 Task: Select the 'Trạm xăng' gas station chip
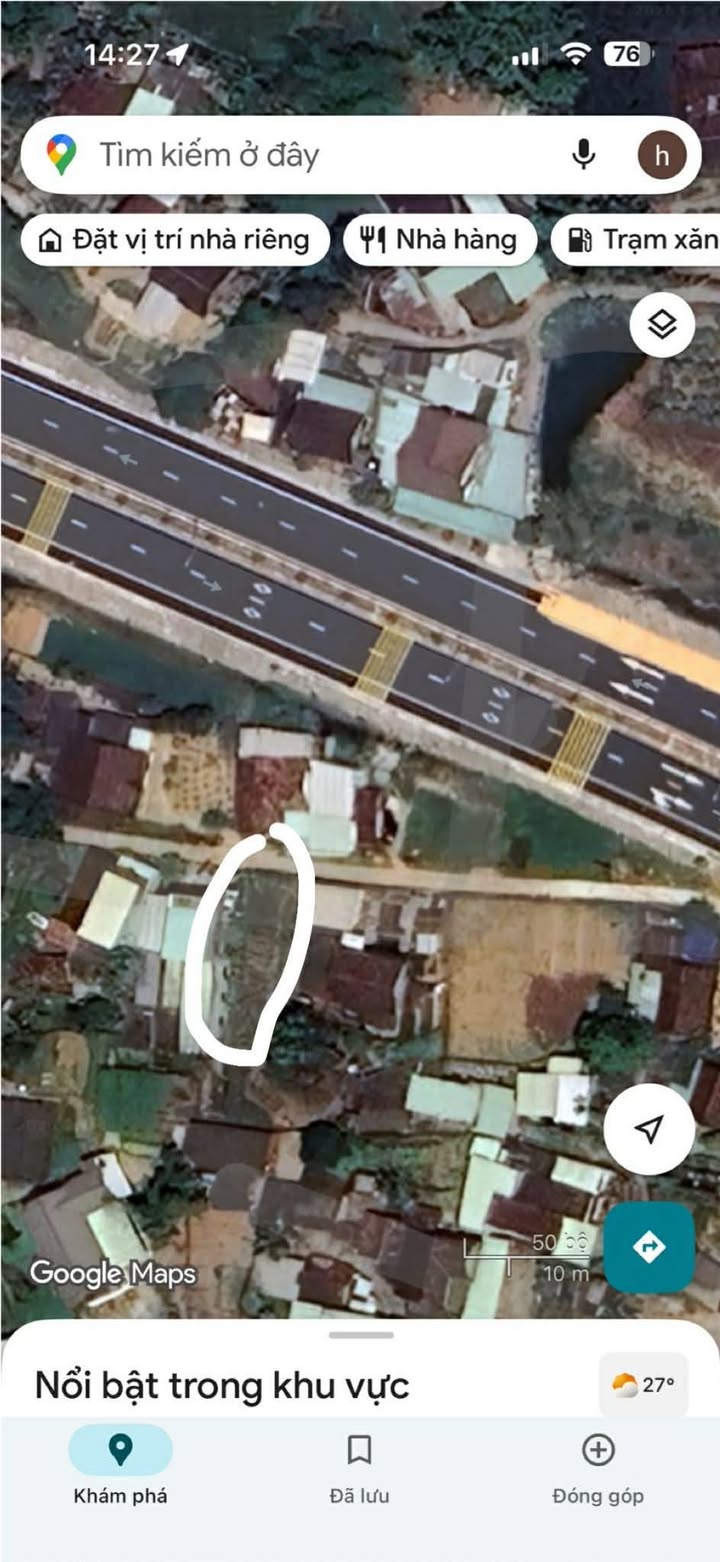click(640, 240)
